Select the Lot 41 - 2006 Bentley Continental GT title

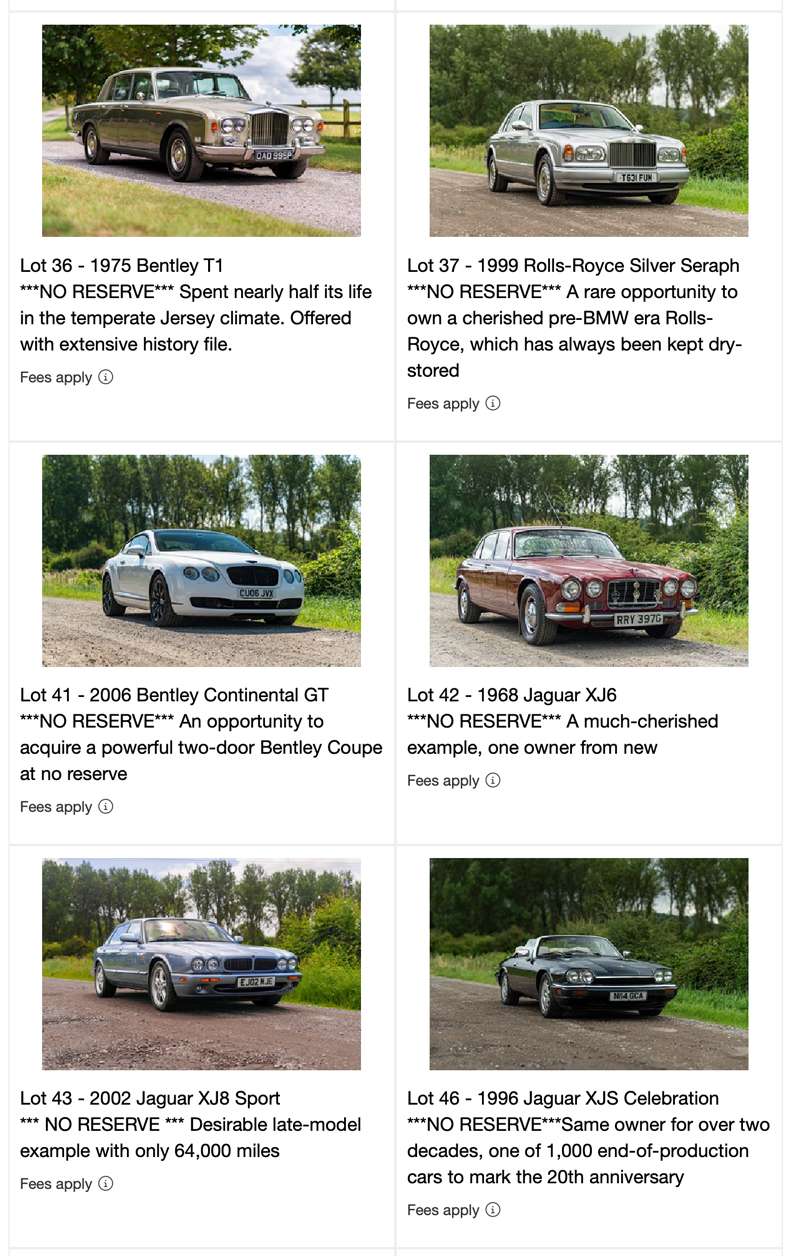tap(174, 695)
